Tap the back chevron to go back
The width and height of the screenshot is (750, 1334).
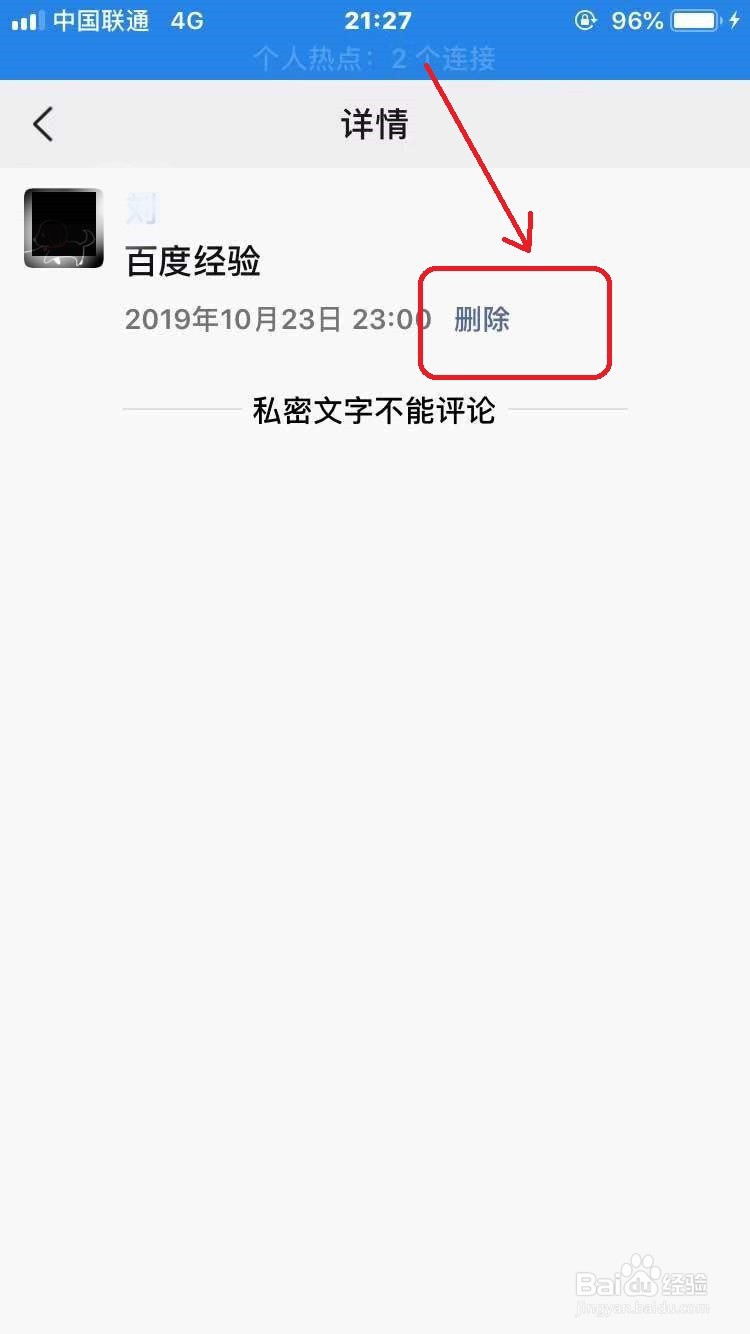tap(42, 124)
